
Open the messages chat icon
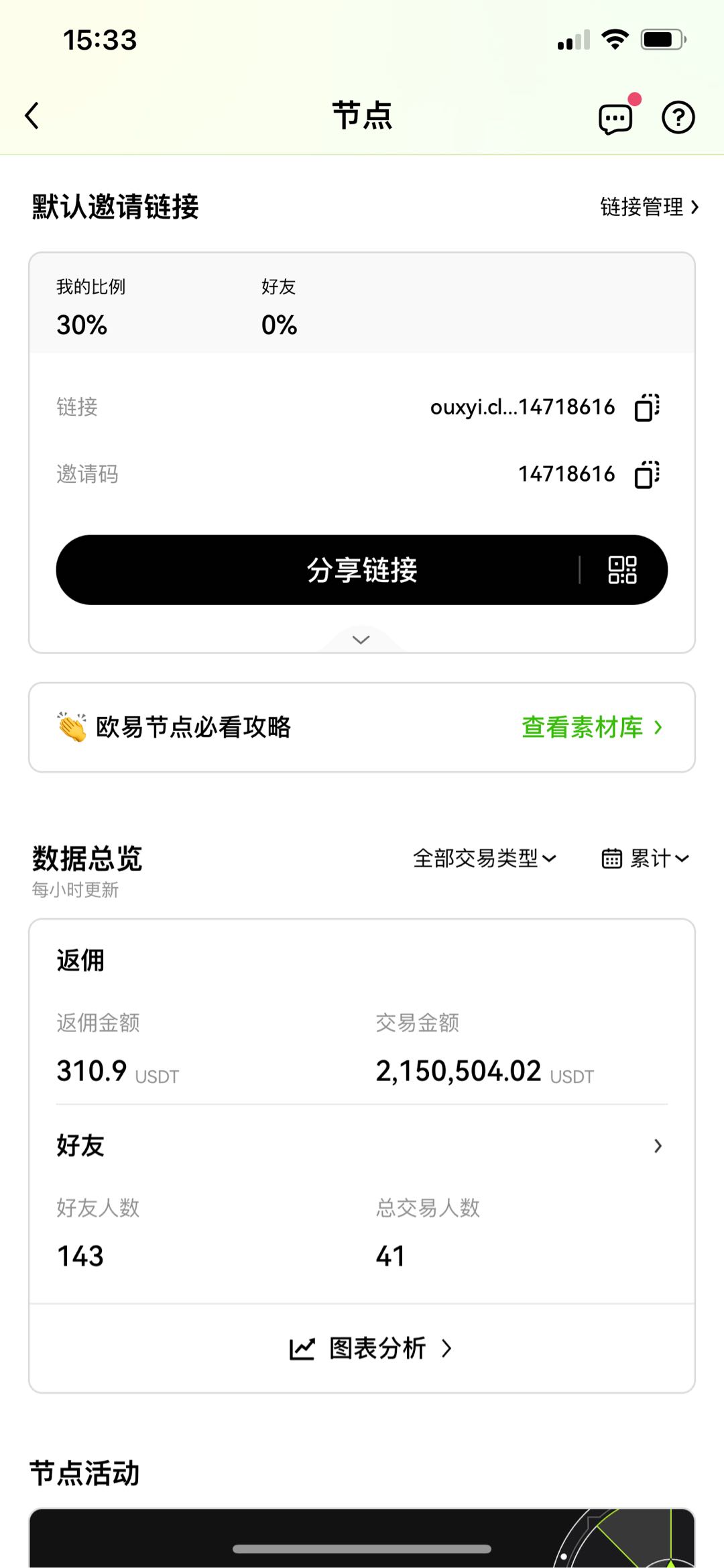615,119
